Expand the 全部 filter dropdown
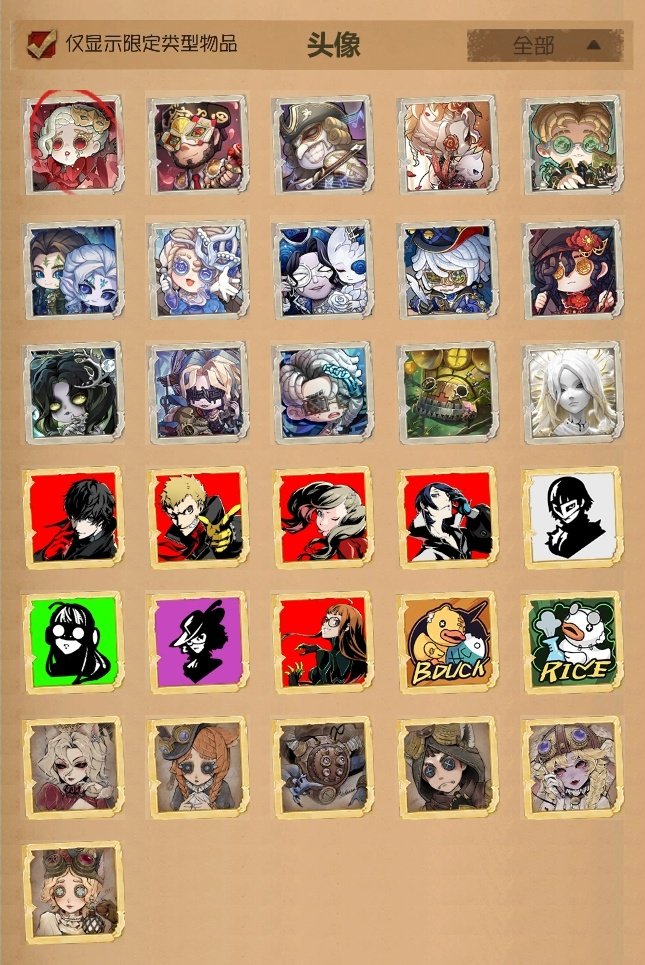This screenshot has width=645, height=965. [546, 45]
